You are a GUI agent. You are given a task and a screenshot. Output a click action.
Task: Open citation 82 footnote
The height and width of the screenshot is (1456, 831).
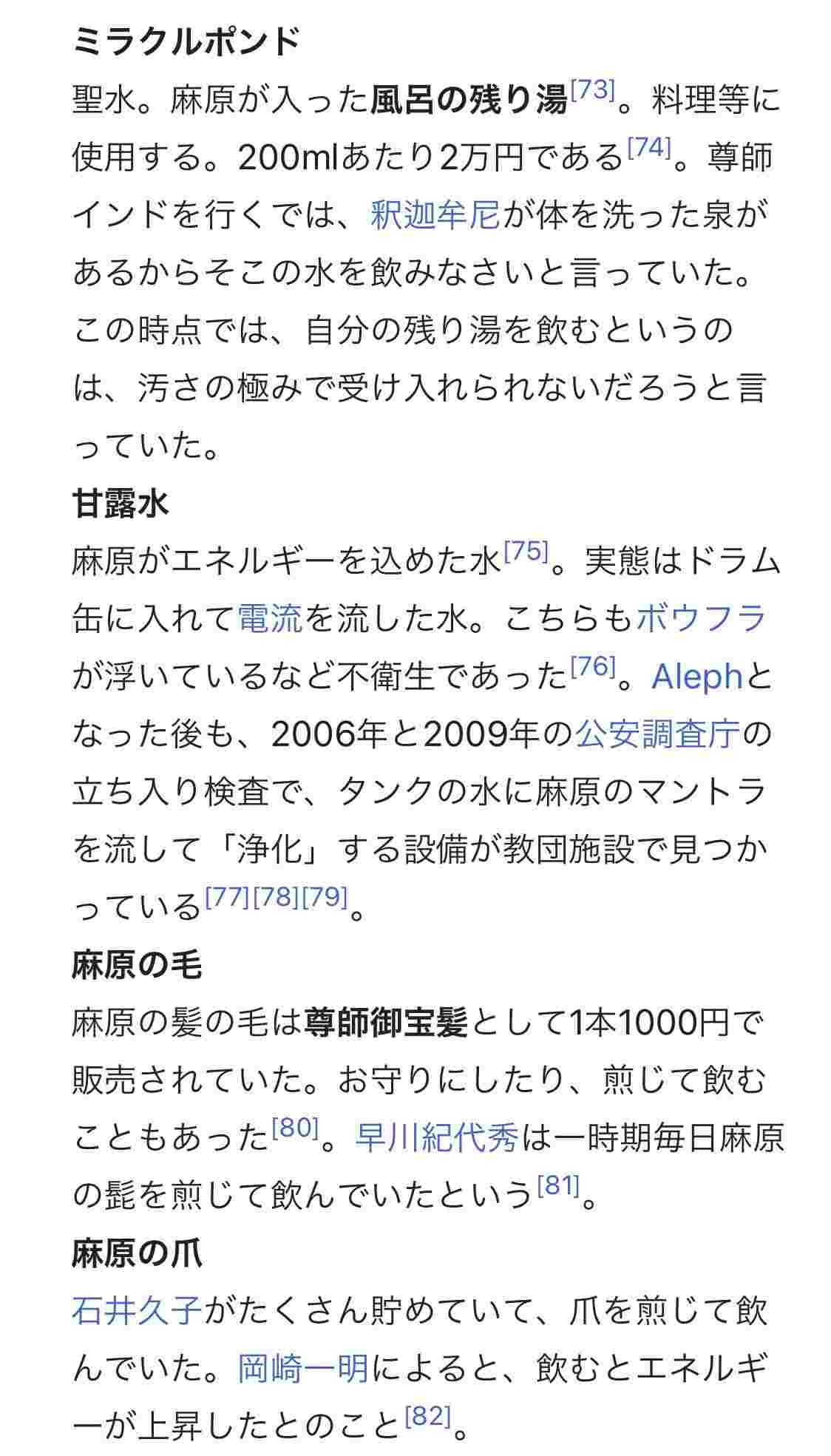(x=428, y=1417)
